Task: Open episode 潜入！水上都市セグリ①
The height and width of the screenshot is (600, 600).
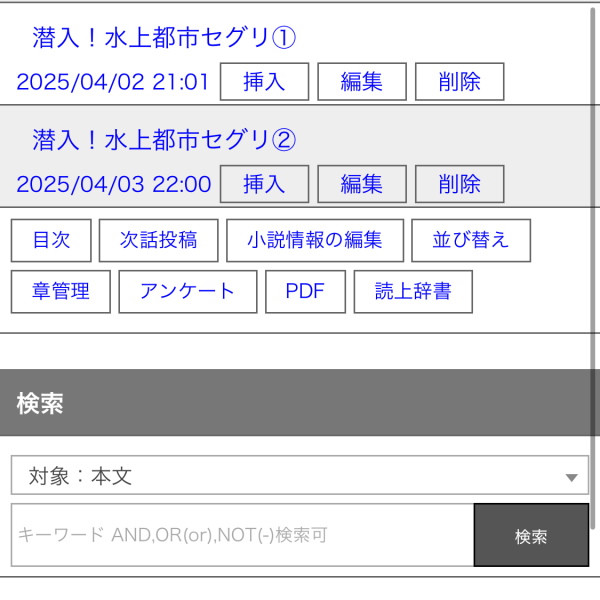Action: coord(165,39)
